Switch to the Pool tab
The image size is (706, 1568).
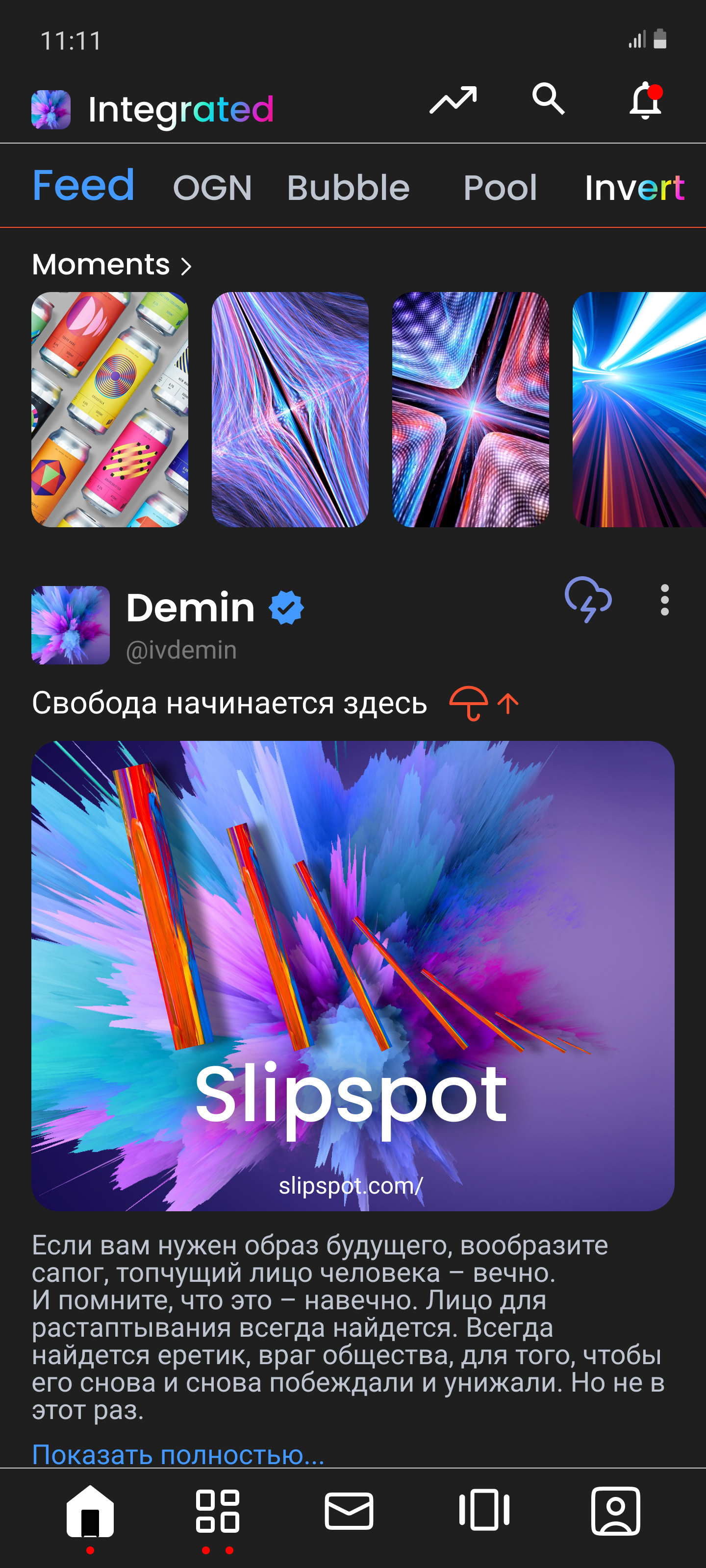[x=500, y=187]
